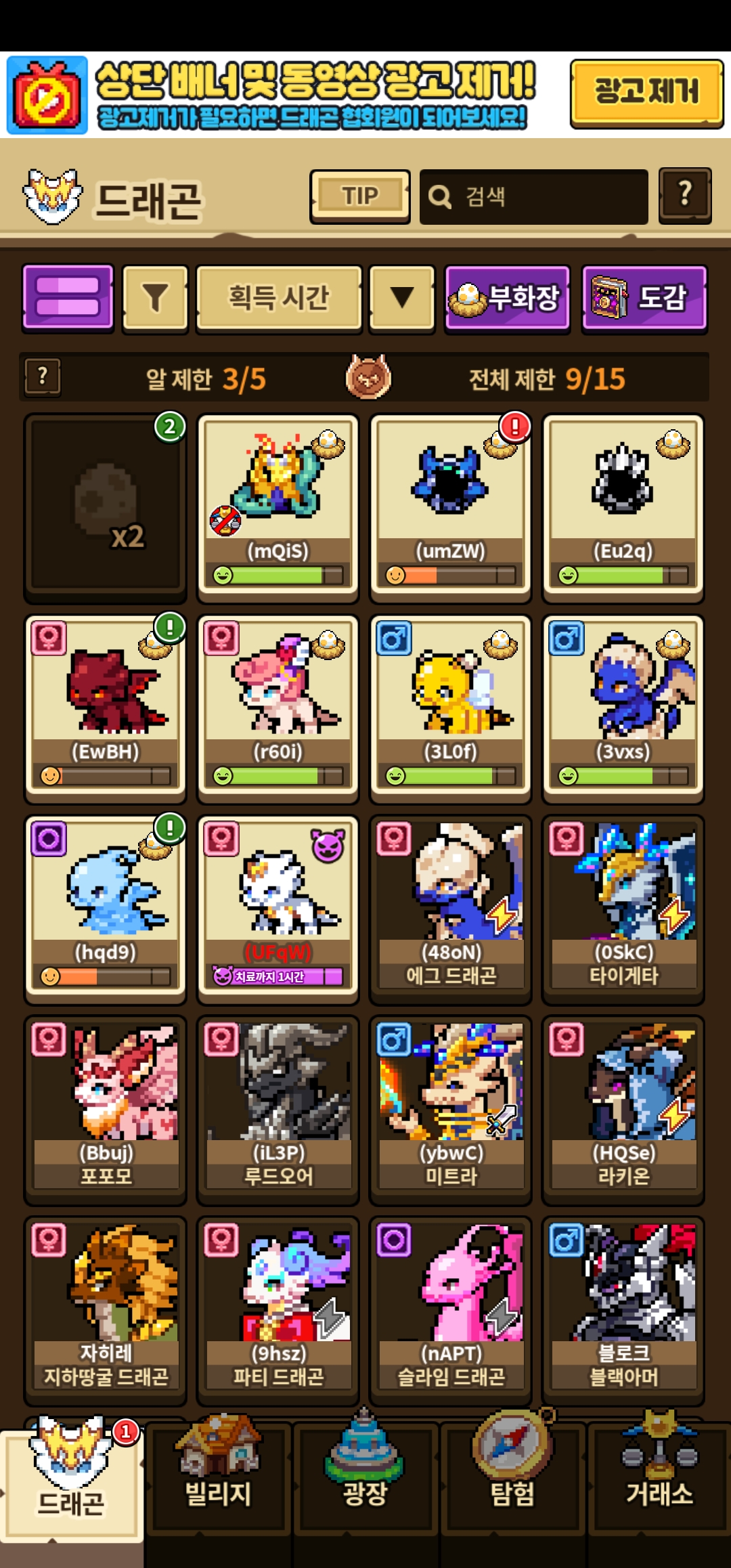This screenshot has height=1568, width=731.
Task: Tap the 검색 search field
Action: 533,197
